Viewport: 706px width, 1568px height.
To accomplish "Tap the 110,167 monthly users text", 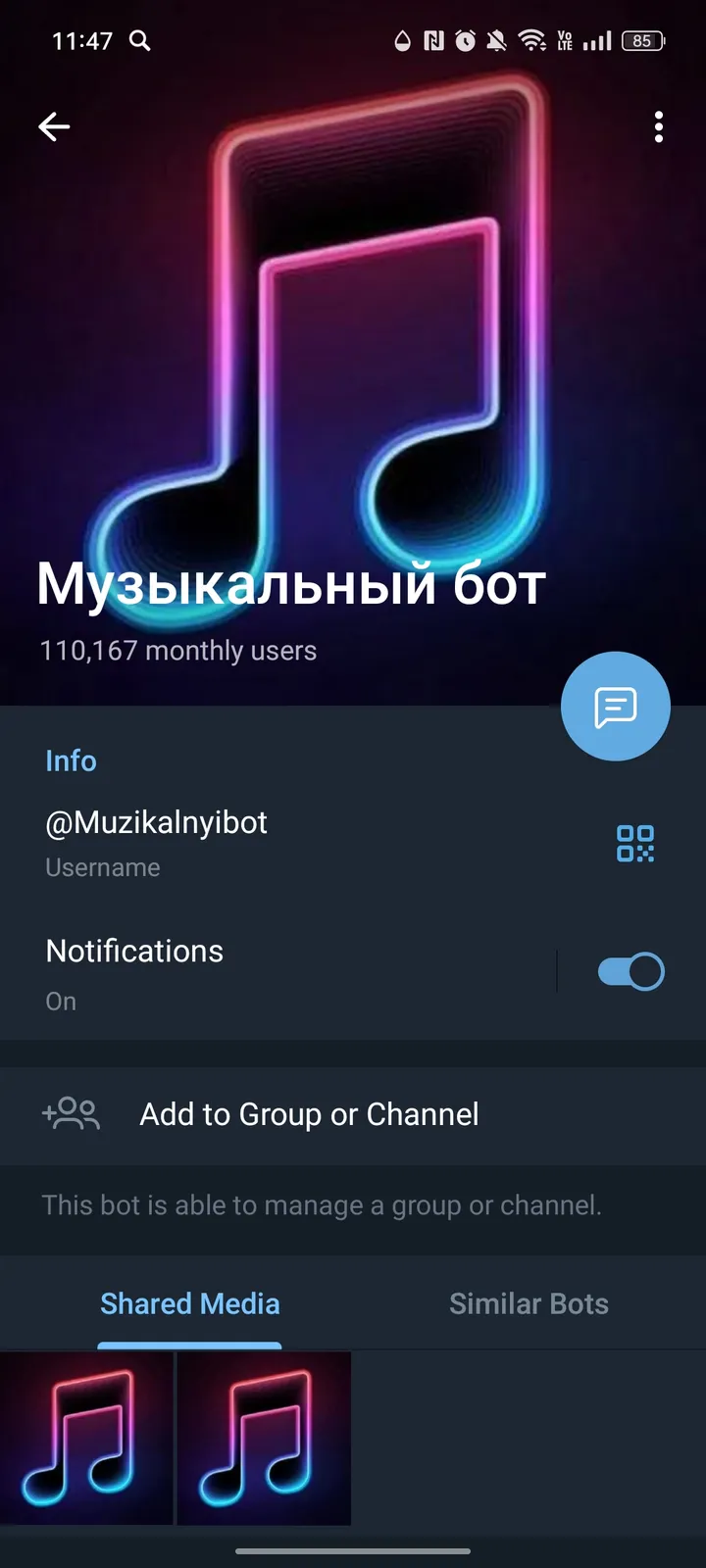I will [x=177, y=650].
